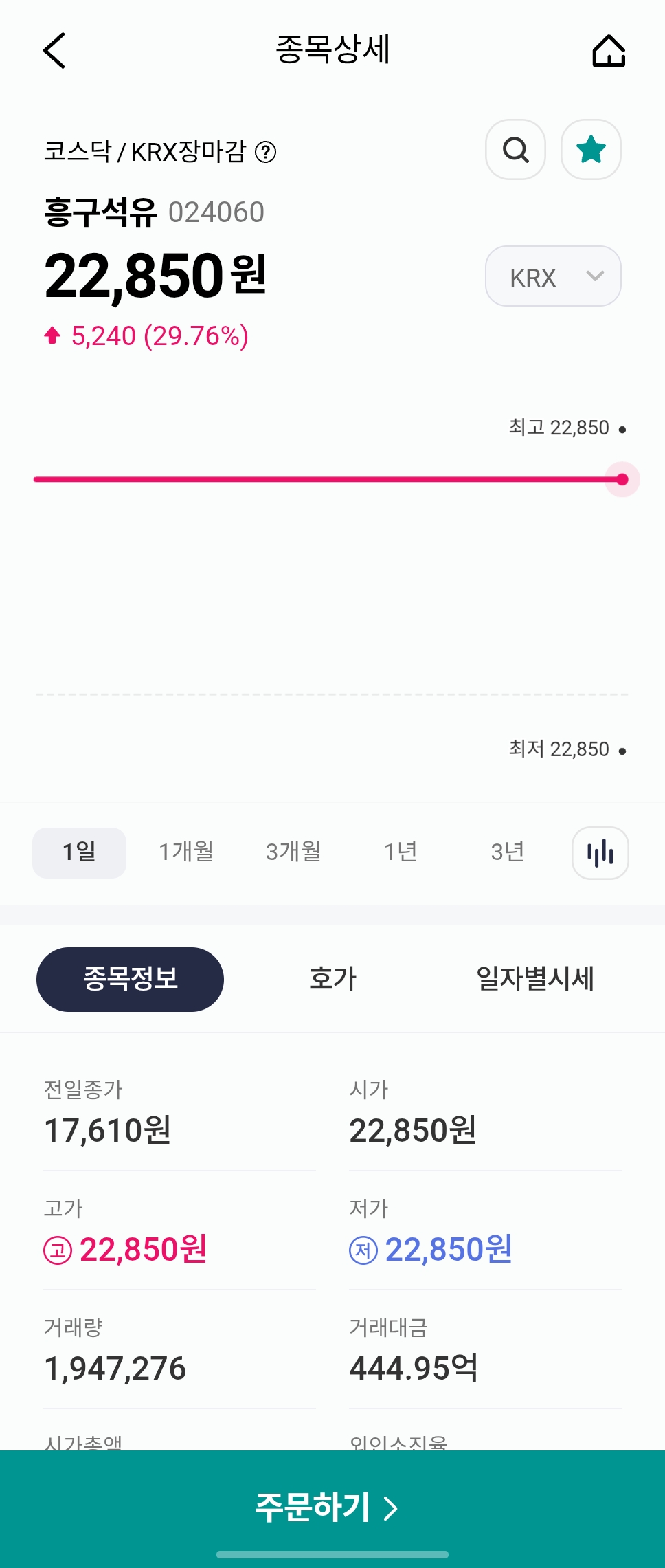Open the candlestick chart view icon
Image resolution: width=665 pixels, height=1568 pixels.
click(x=600, y=853)
